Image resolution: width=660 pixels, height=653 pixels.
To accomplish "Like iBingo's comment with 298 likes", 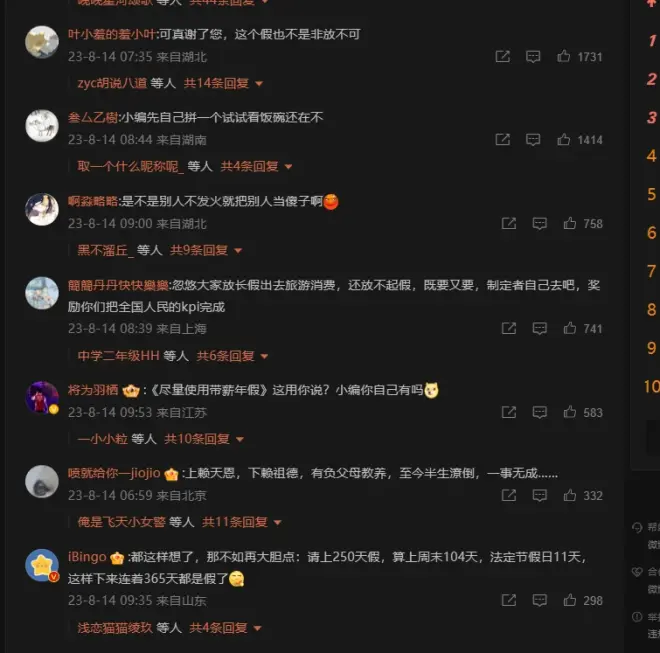I will 570,601.
